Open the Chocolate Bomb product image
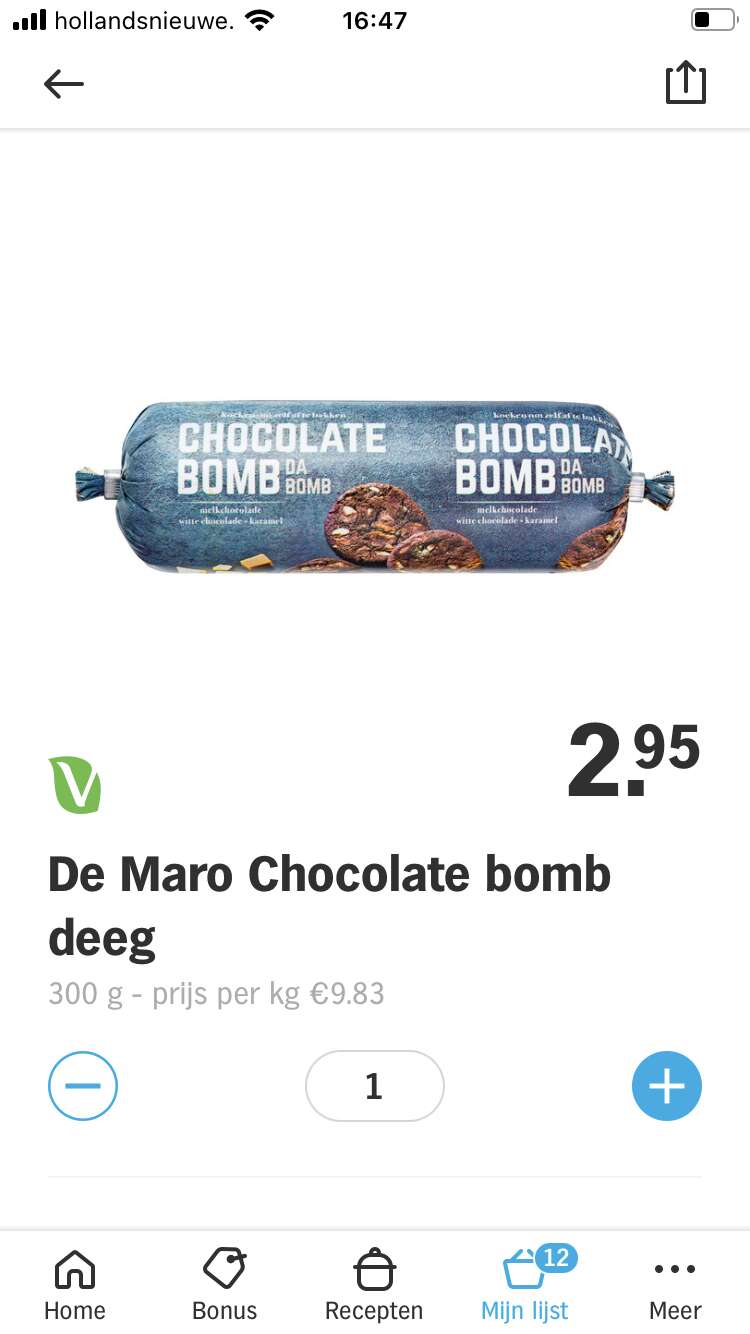The image size is (750, 1334). [375, 487]
